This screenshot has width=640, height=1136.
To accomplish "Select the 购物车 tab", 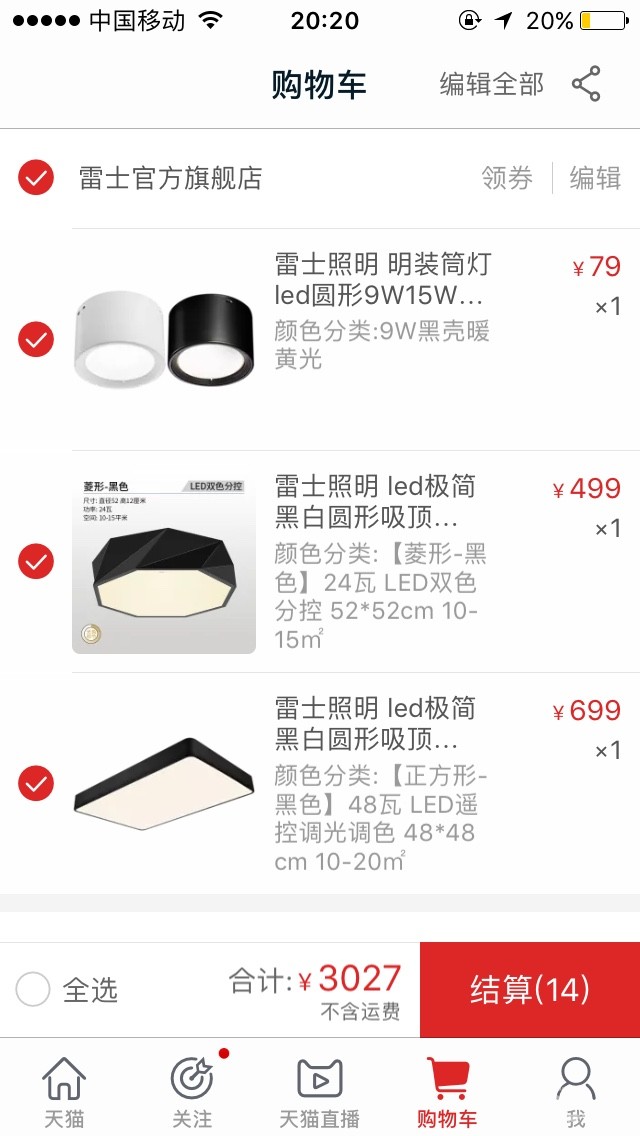I will pyautogui.click(x=447, y=1092).
